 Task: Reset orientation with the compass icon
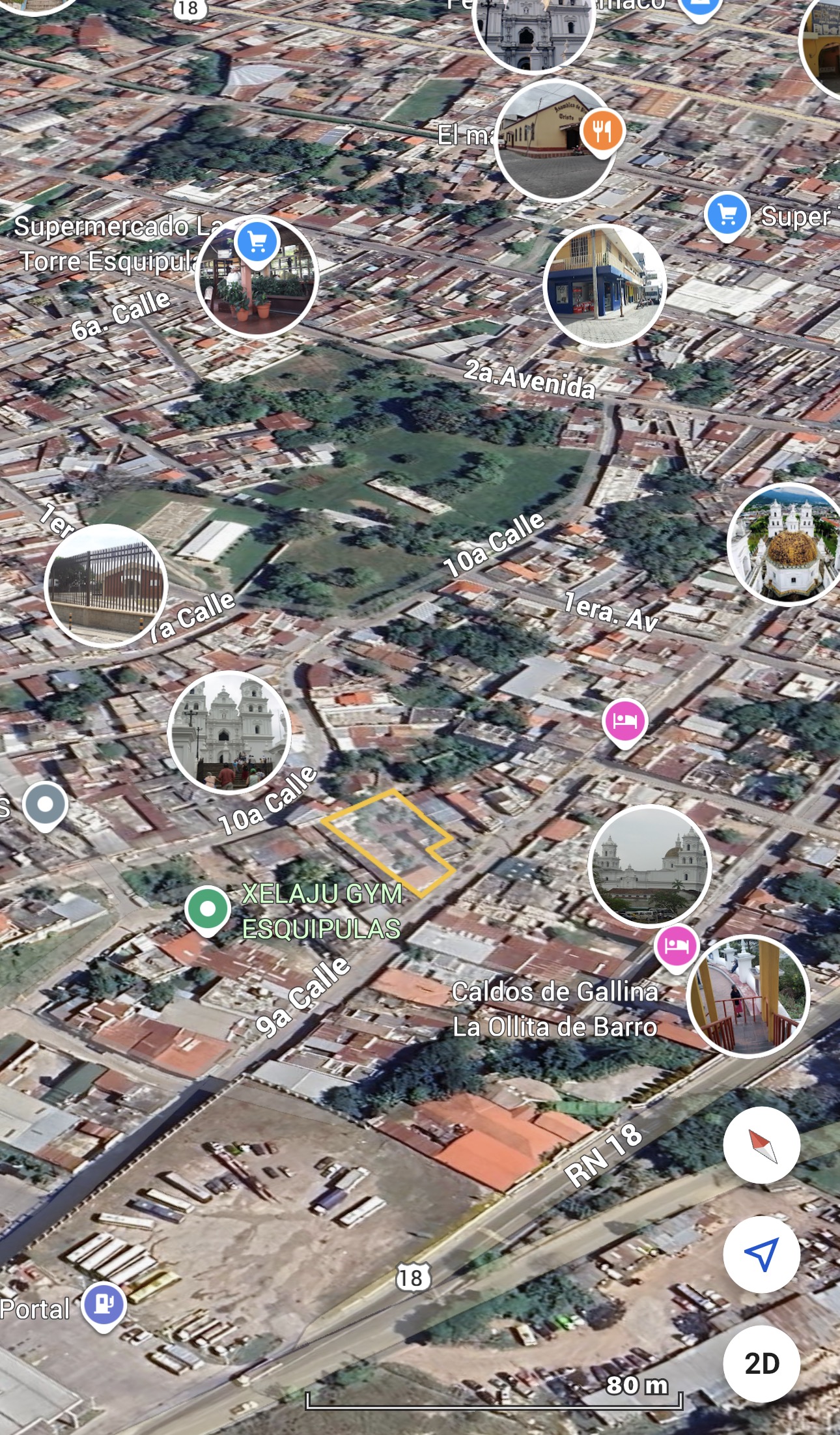pos(763,1146)
